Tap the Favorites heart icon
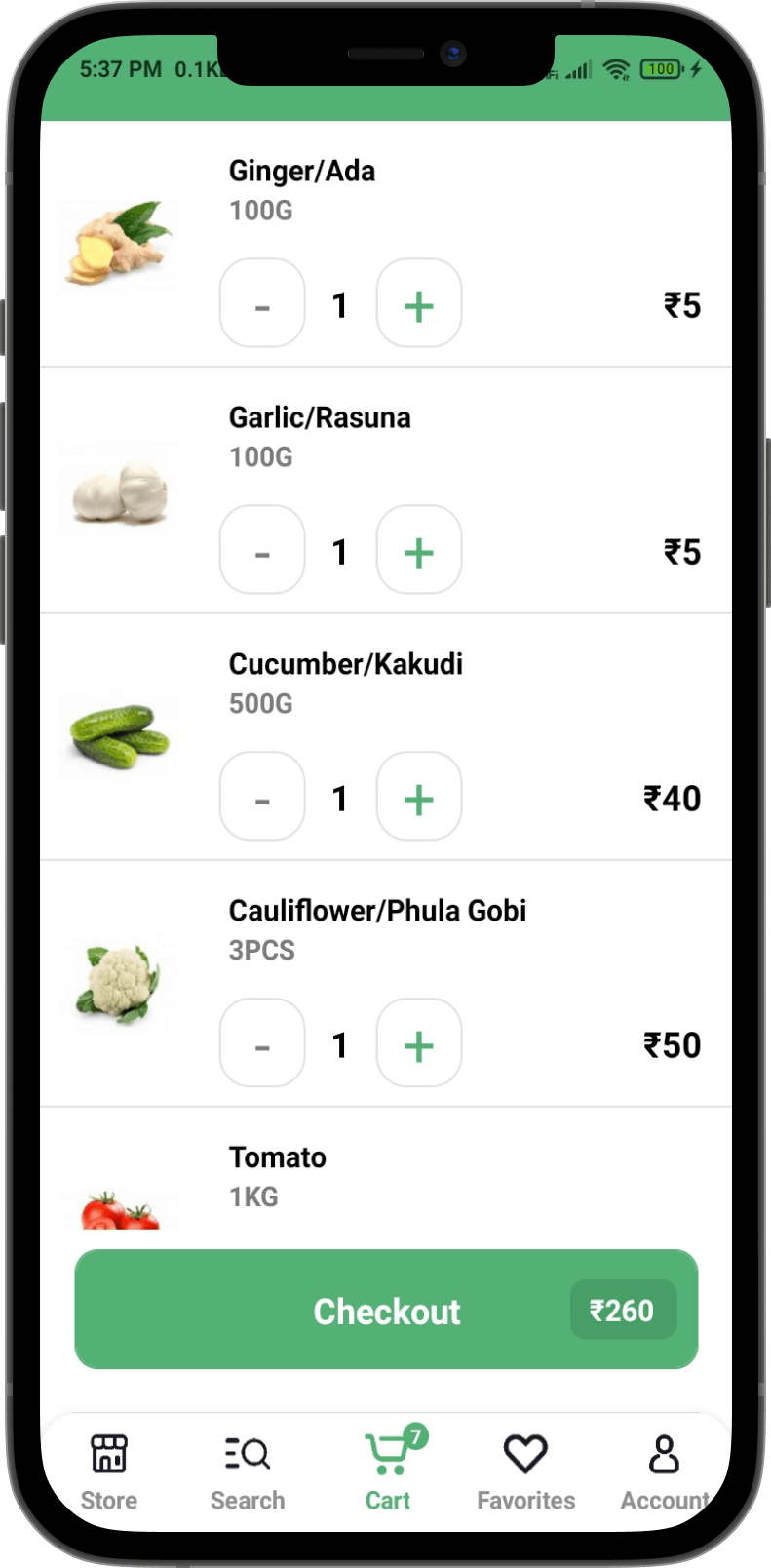 [525, 1453]
